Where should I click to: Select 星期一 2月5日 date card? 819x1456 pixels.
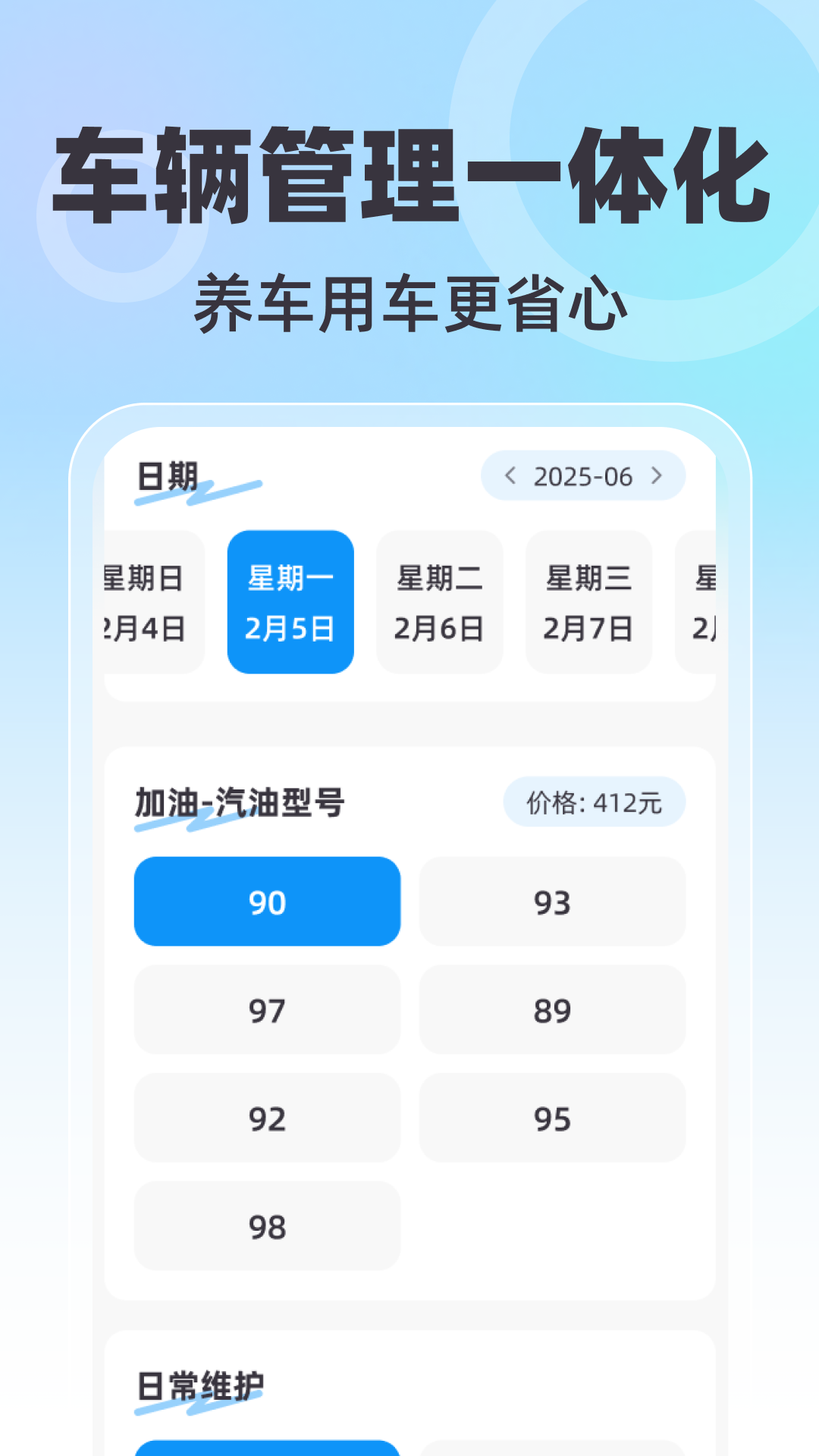tap(290, 601)
